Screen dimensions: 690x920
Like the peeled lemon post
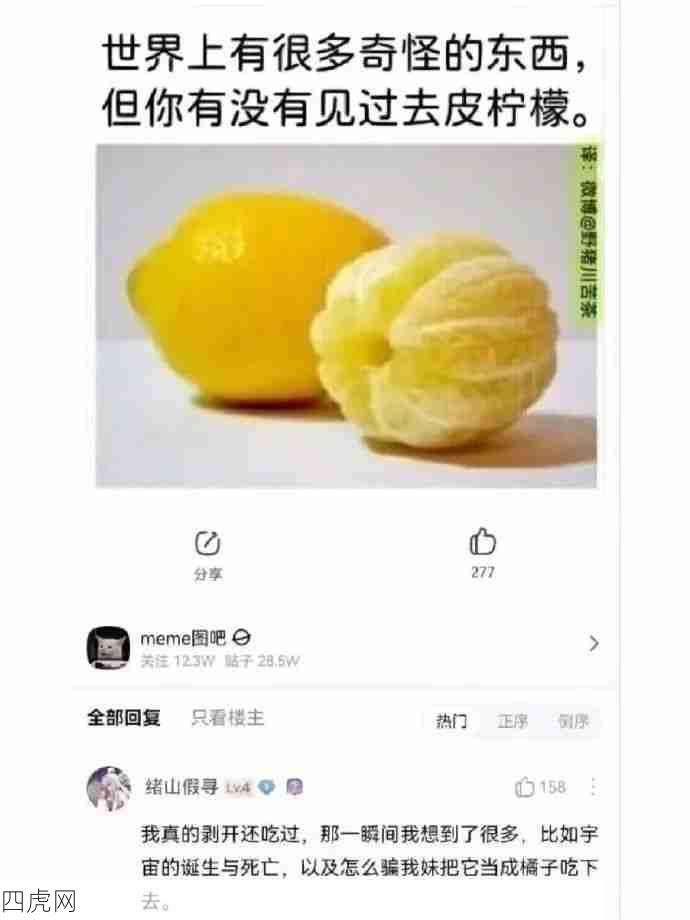tap(482, 551)
